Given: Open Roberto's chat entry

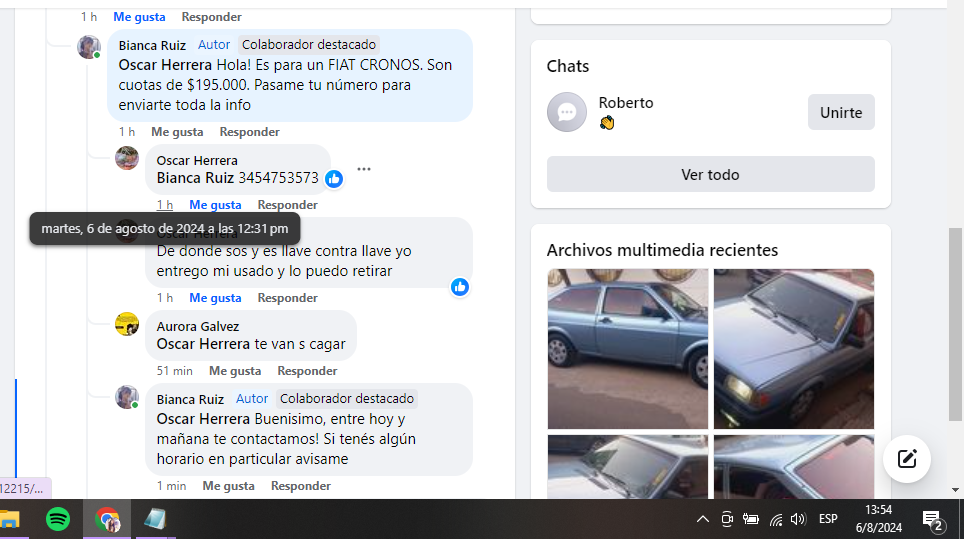Looking at the screenshot, I should (625, 112).
